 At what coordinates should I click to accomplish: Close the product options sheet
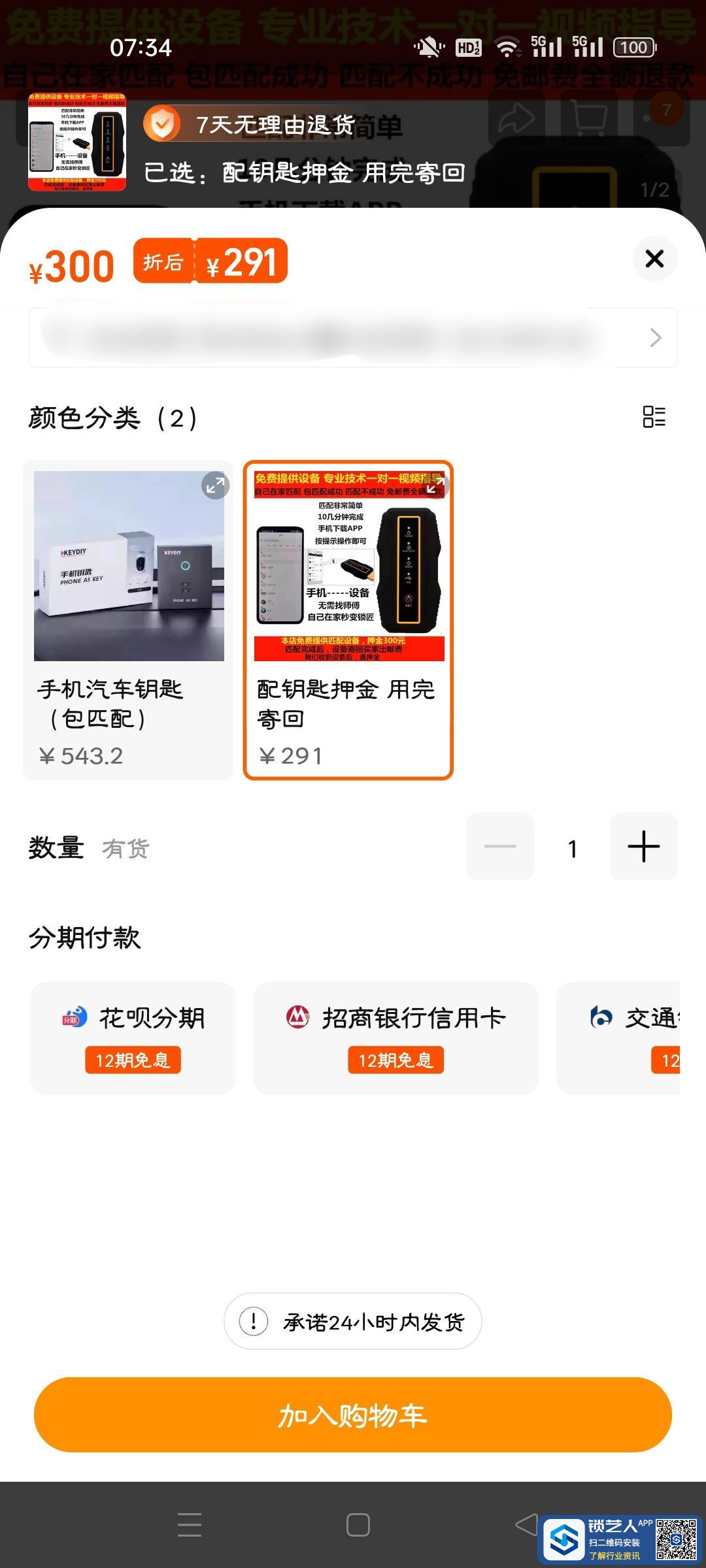coord(654,259)
